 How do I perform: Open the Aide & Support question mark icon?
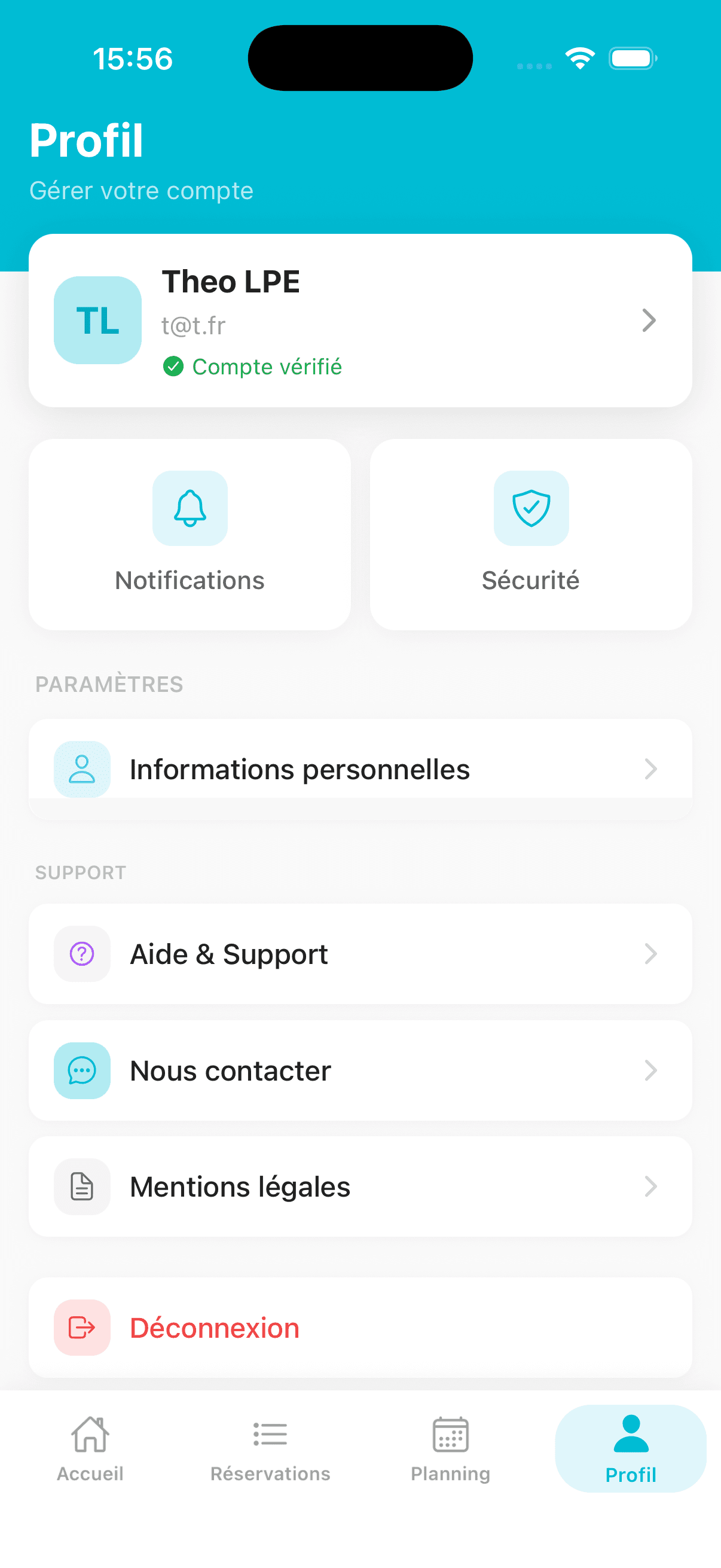coord(81,953)
